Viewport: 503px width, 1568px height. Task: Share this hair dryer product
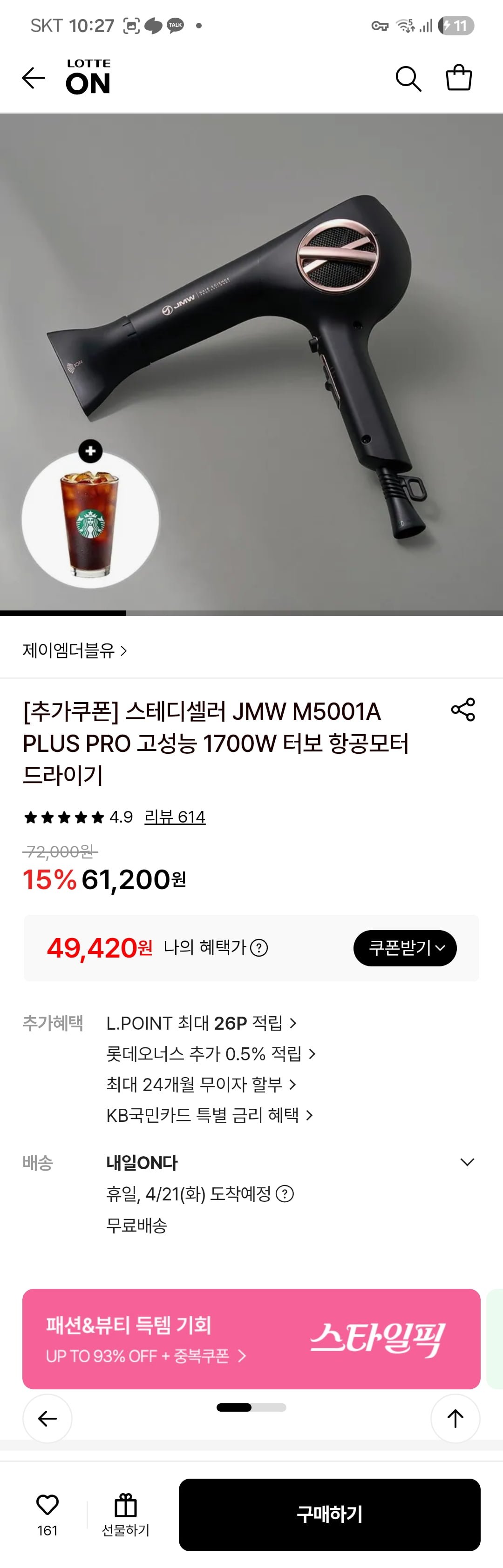pyautogui.click(x=463, y=710)
